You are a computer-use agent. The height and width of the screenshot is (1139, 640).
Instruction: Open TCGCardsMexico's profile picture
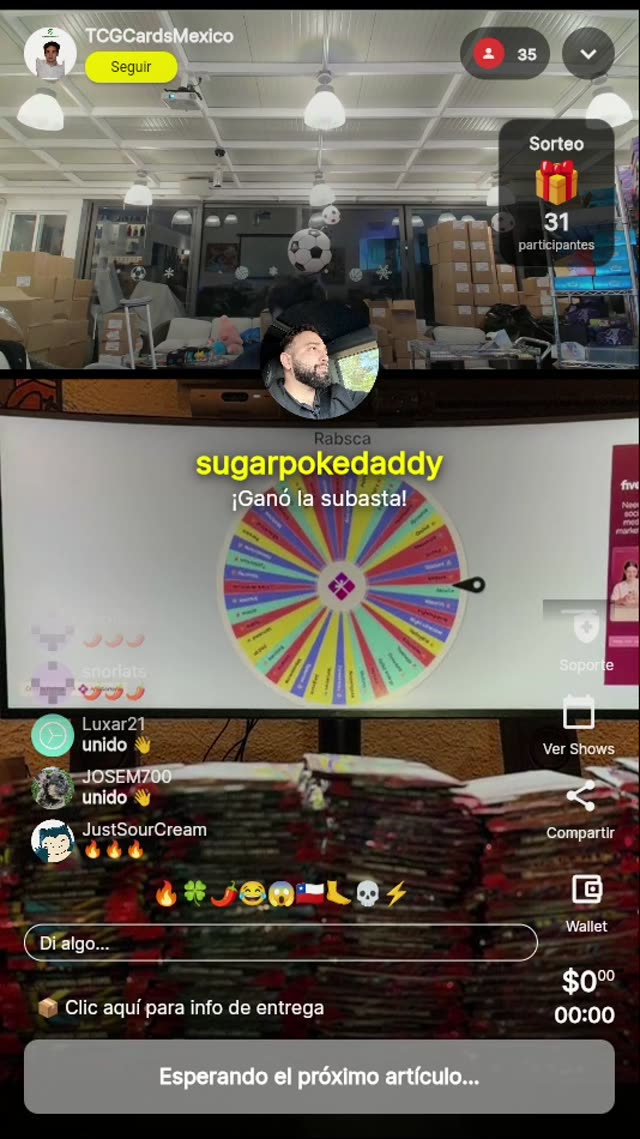coord(50,53)
